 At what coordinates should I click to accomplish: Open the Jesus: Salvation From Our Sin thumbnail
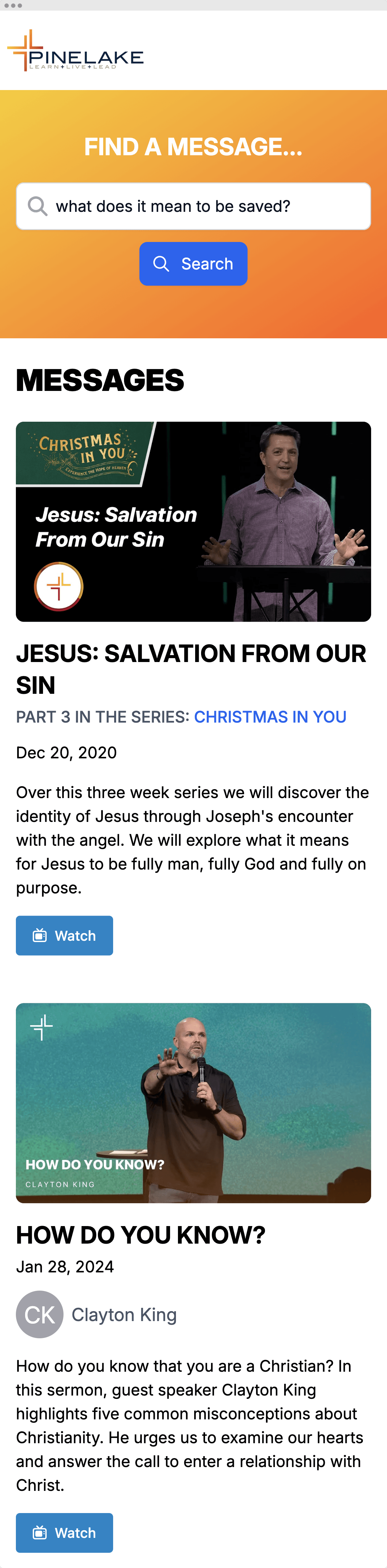pyautogui.click(x=193, y=521)
